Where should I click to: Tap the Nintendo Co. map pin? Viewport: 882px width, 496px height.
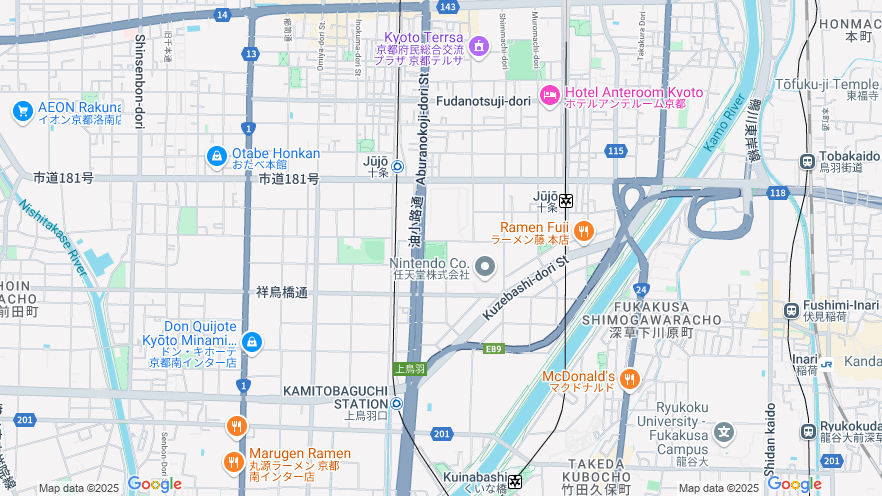485,266
